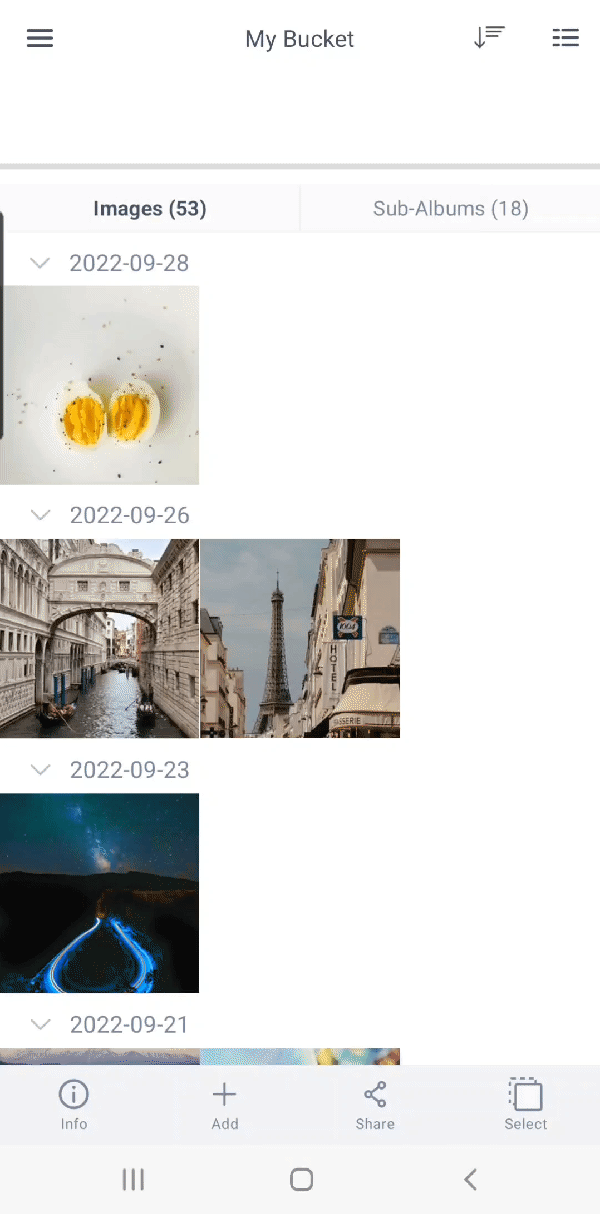600x1214 pixels.
Task: Open recent apps from the navigation bar
Action: 133,1180
